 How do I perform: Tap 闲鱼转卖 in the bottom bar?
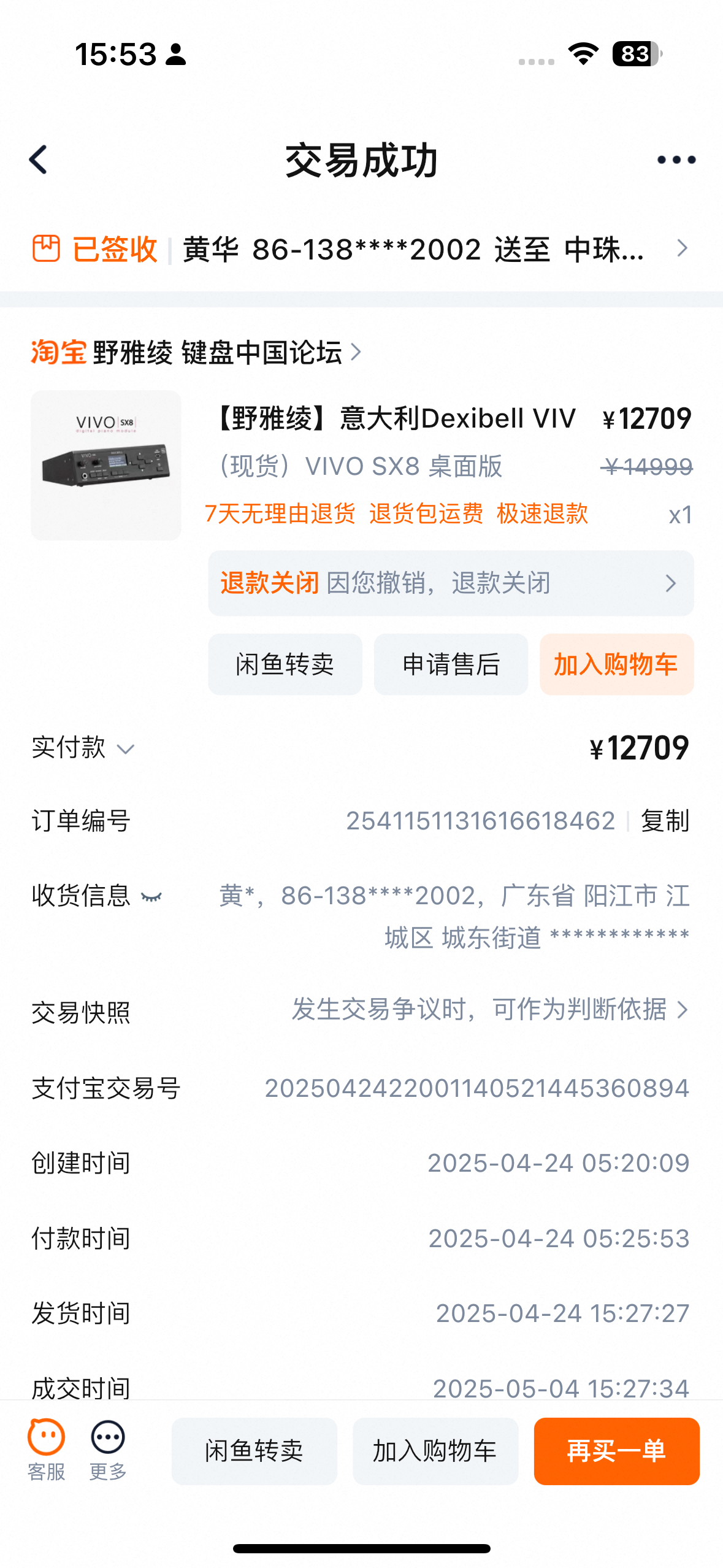[x=254, y=1451]
